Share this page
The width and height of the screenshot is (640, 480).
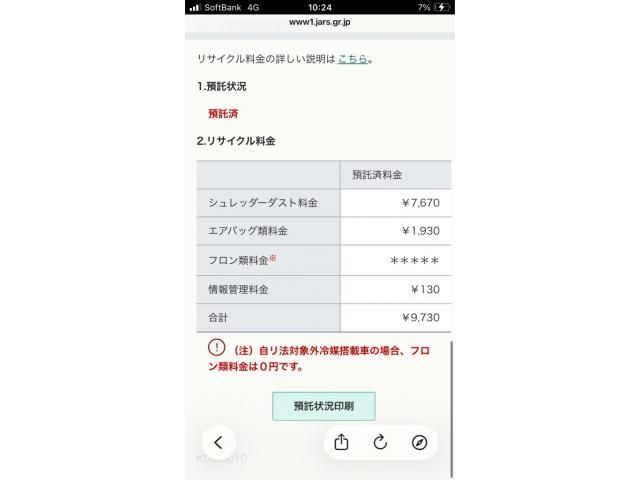point(341,443)
